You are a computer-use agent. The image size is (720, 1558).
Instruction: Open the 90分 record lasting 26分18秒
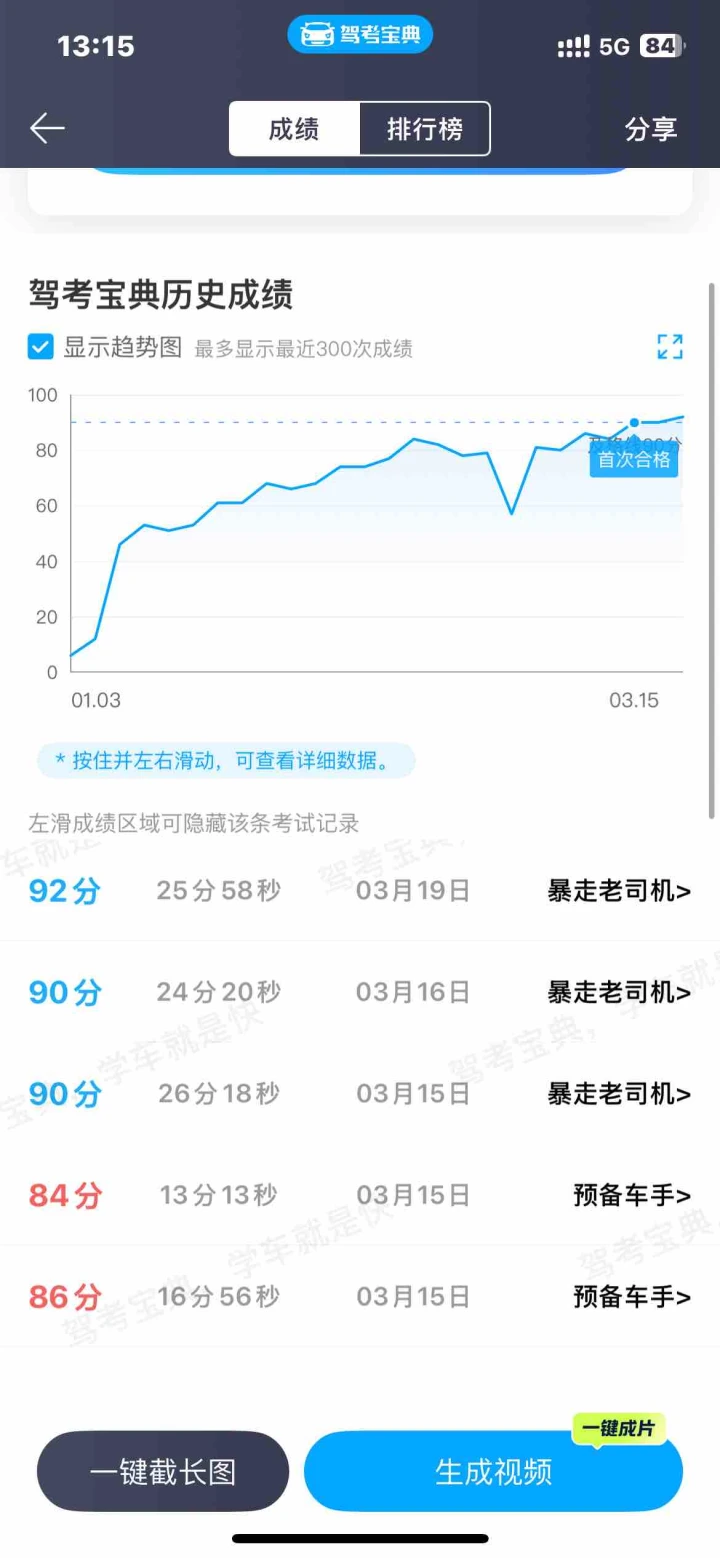[360, 1094]
